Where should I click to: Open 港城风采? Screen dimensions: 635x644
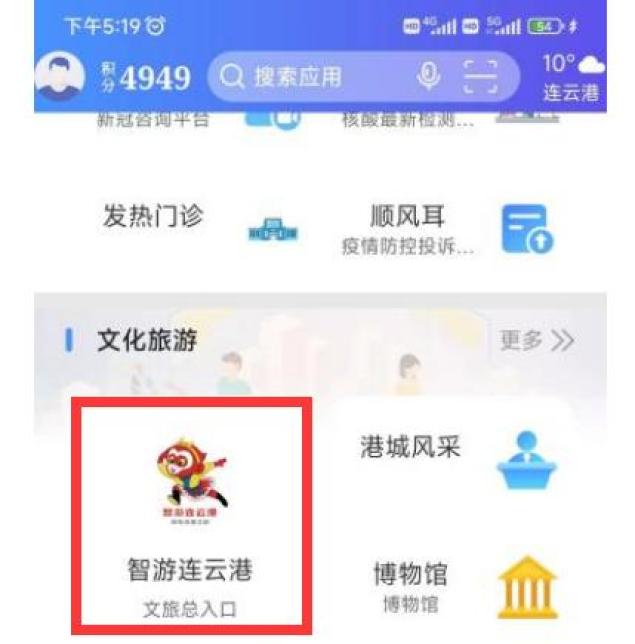458,458
